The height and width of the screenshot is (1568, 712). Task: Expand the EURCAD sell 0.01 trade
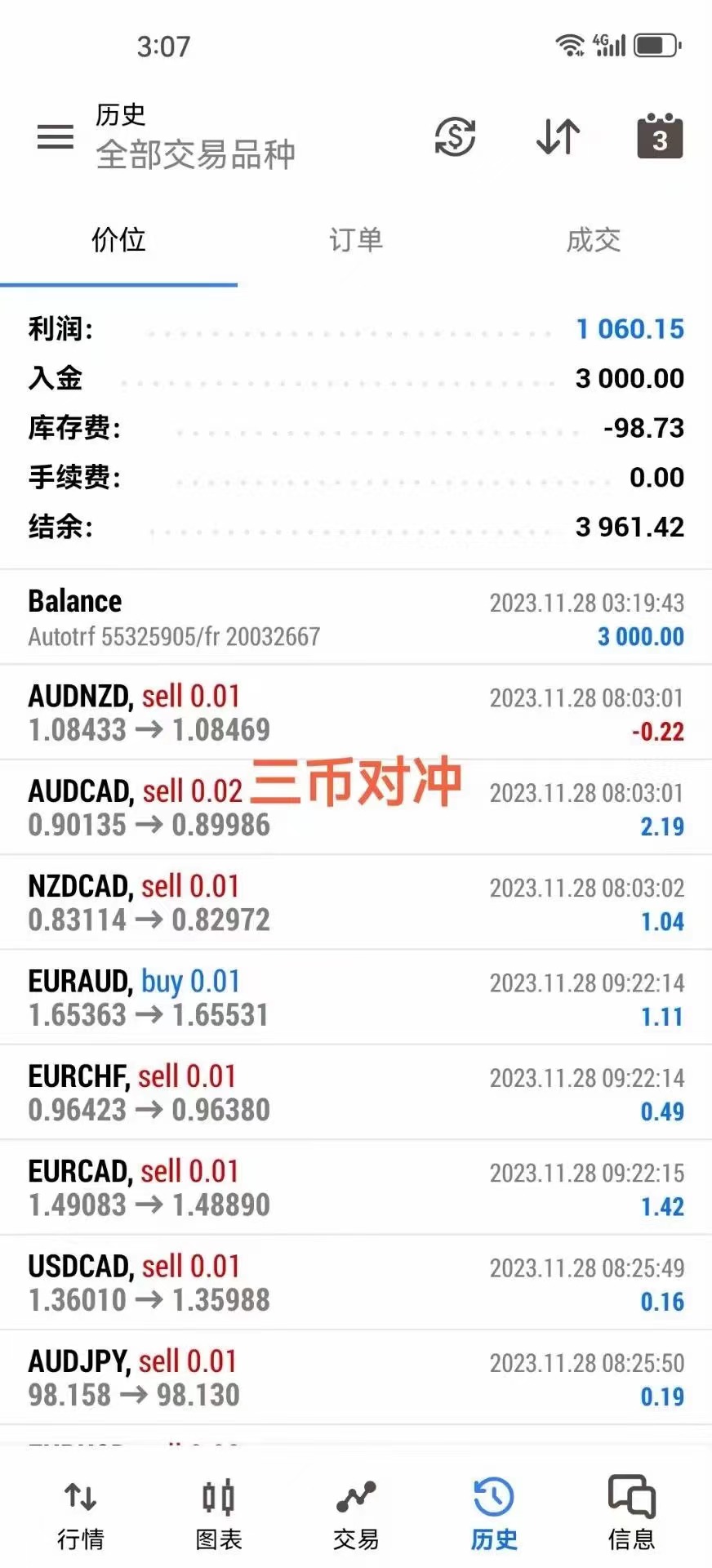pyautogui.click(x=356, y=1187)
